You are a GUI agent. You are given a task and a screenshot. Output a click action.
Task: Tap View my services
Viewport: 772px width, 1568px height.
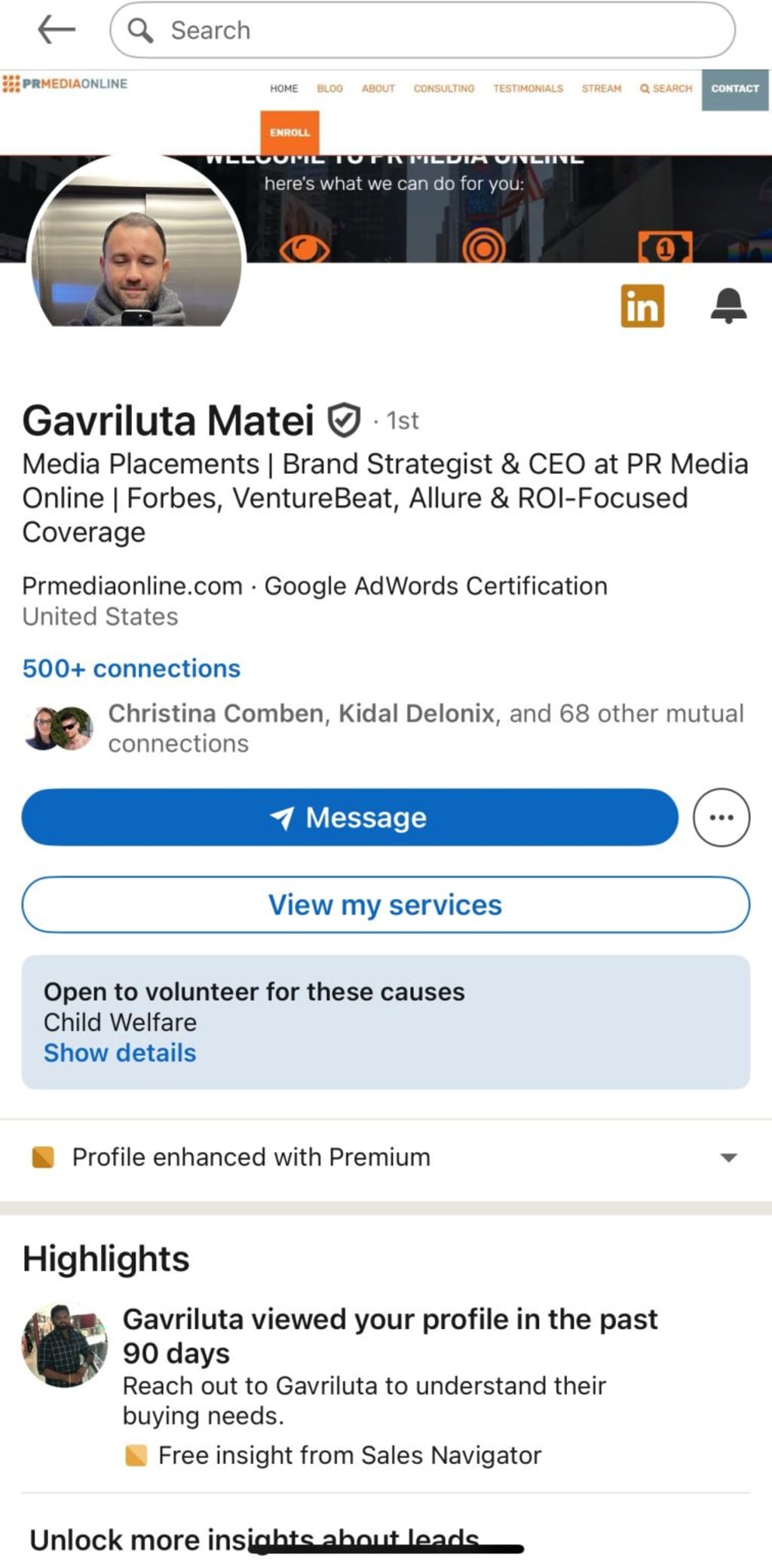click(x=385, y=904)
